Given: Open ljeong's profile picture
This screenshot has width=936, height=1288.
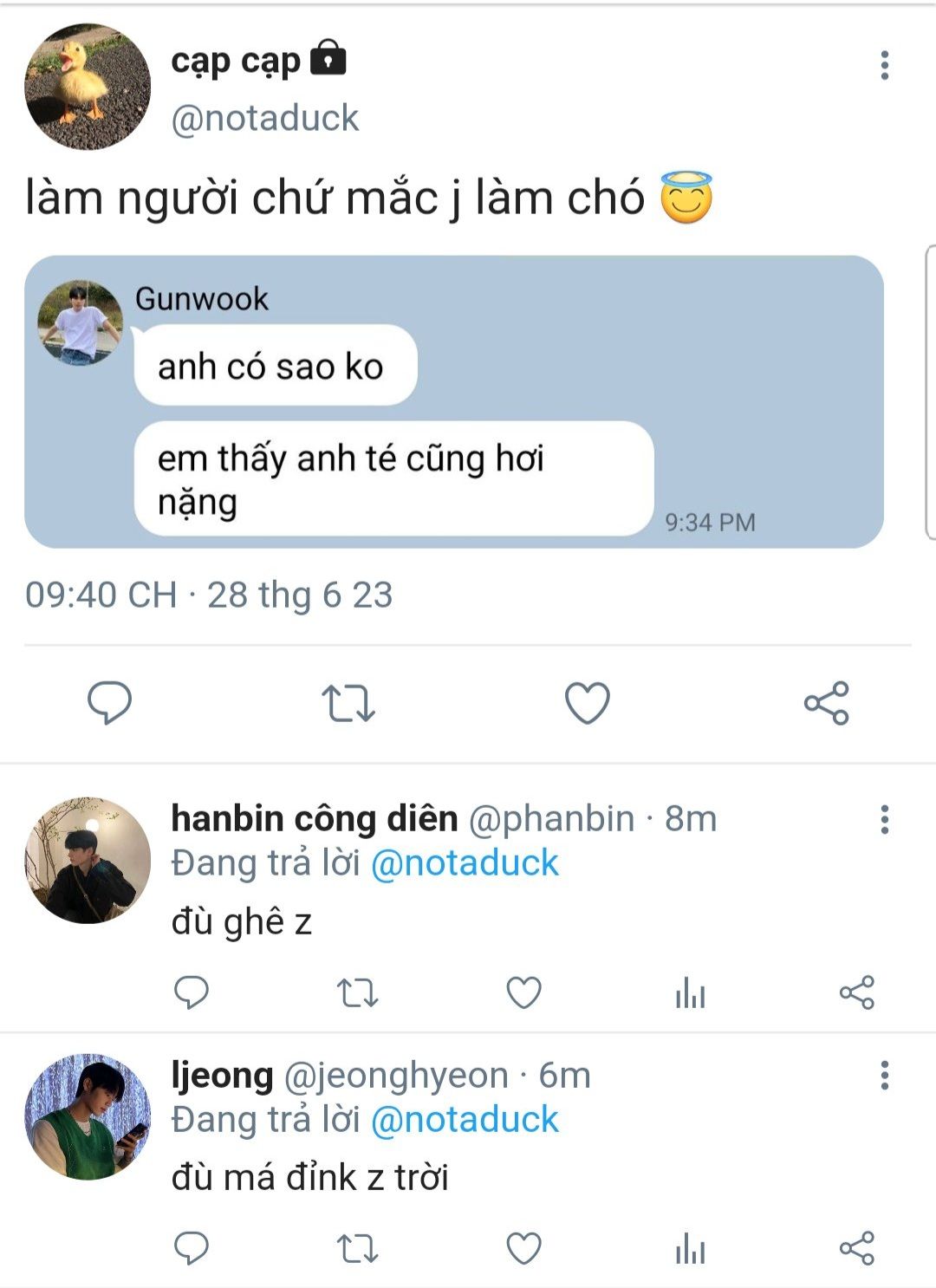Looking at the screenshot, I should click(x=88, y=1116).
